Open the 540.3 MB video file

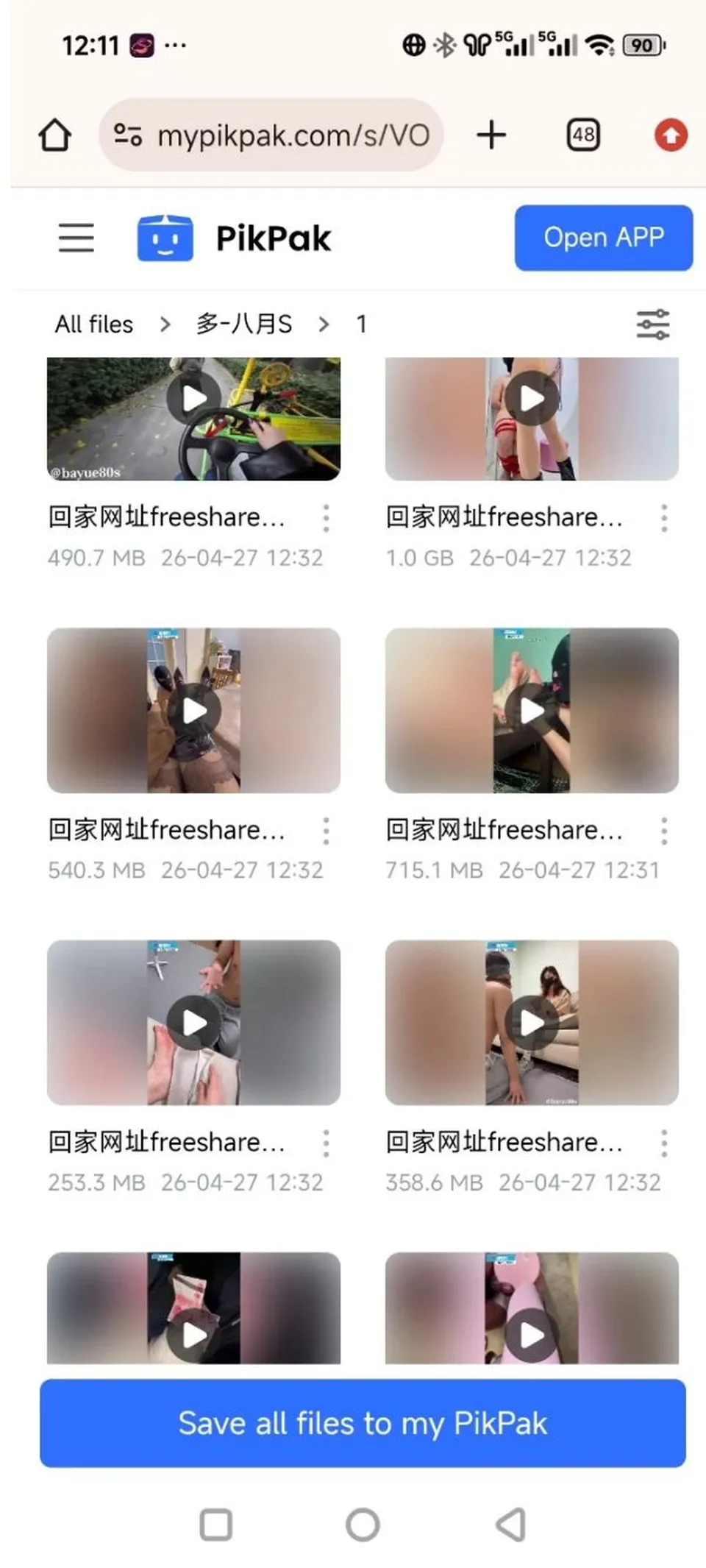(x=193, y=710)
